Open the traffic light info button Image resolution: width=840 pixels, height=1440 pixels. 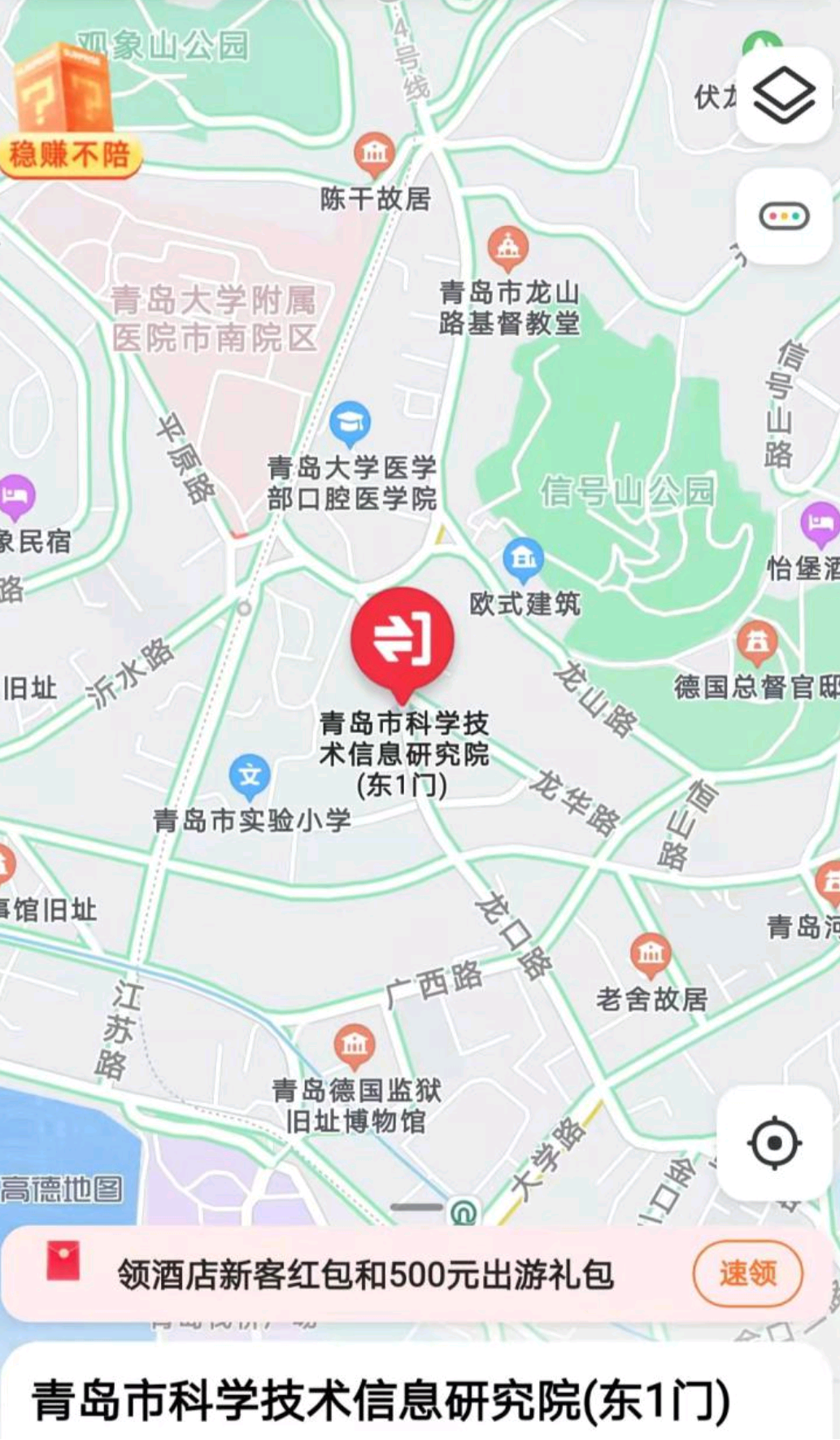coord(784,216)
